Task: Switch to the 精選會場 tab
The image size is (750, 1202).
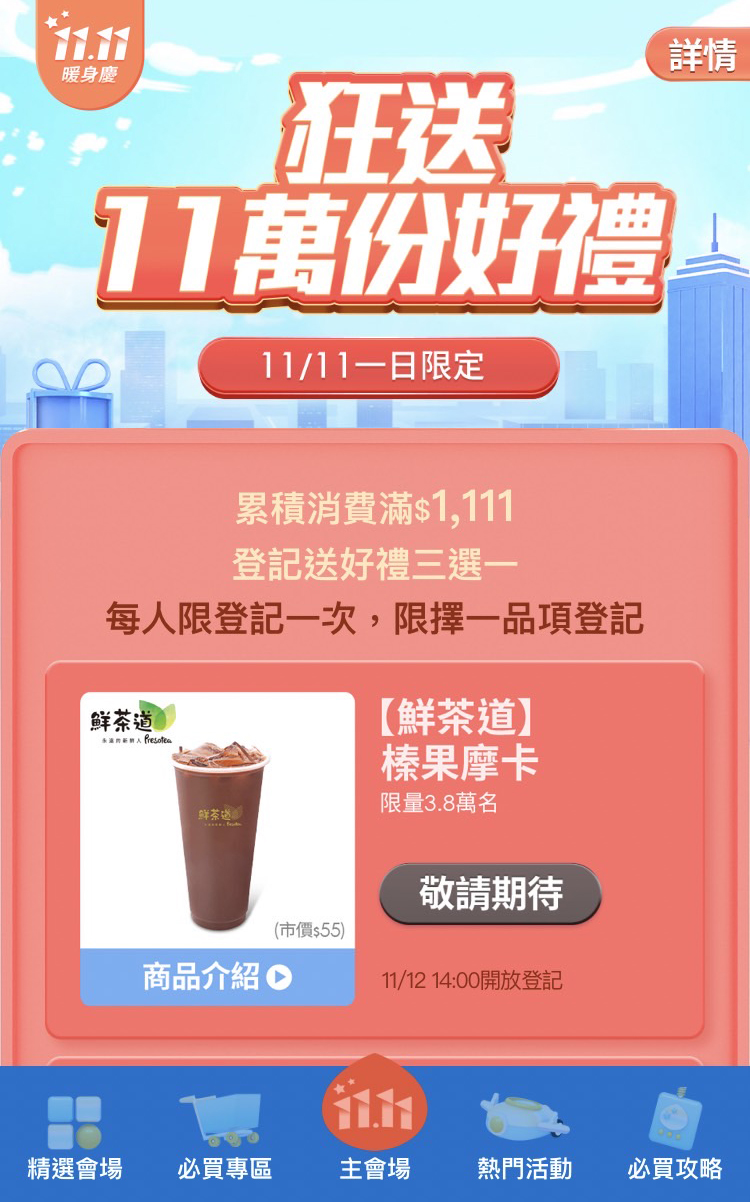Action: 75,1135
